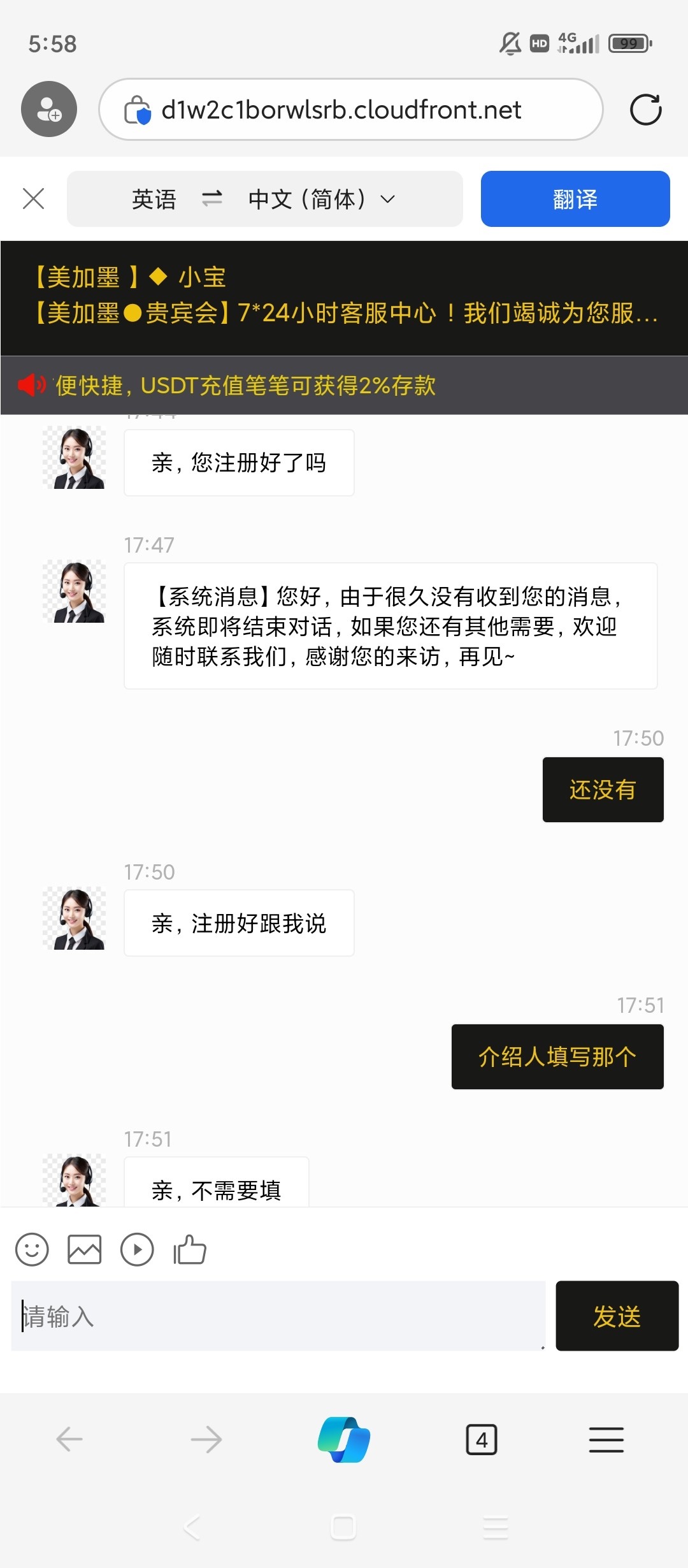Tap the video clip icon in chat toolbar

pyautogui.click(x=136, y=1249)
